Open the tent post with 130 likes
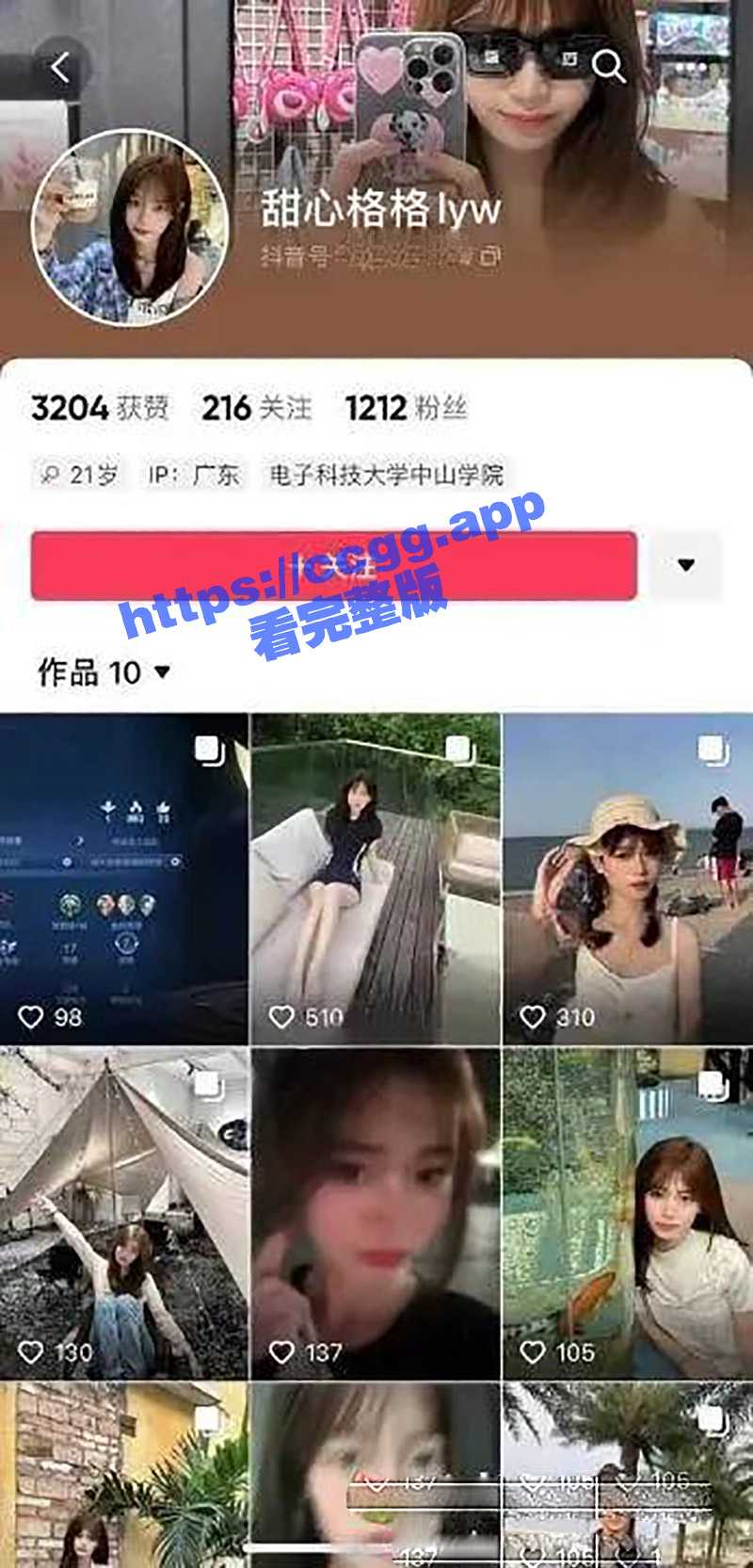The image size is (753, 1568). 123,1214
